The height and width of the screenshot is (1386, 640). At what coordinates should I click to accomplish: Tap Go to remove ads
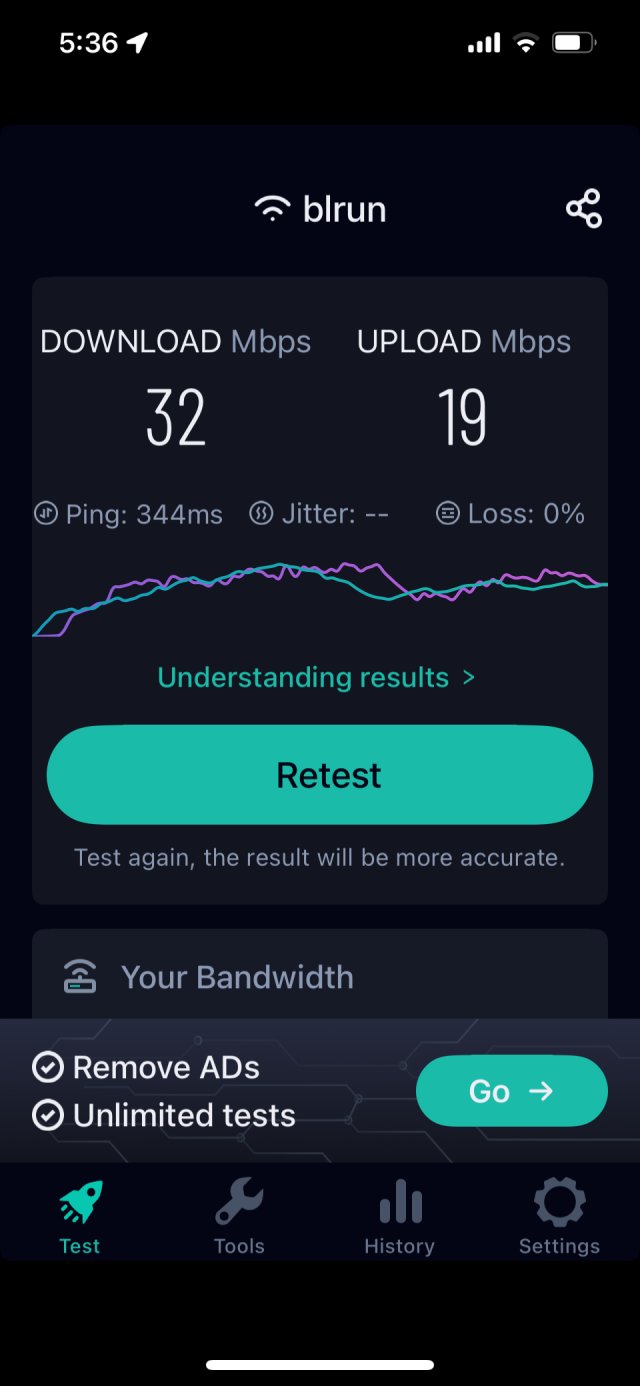[x=511, y=1091]
